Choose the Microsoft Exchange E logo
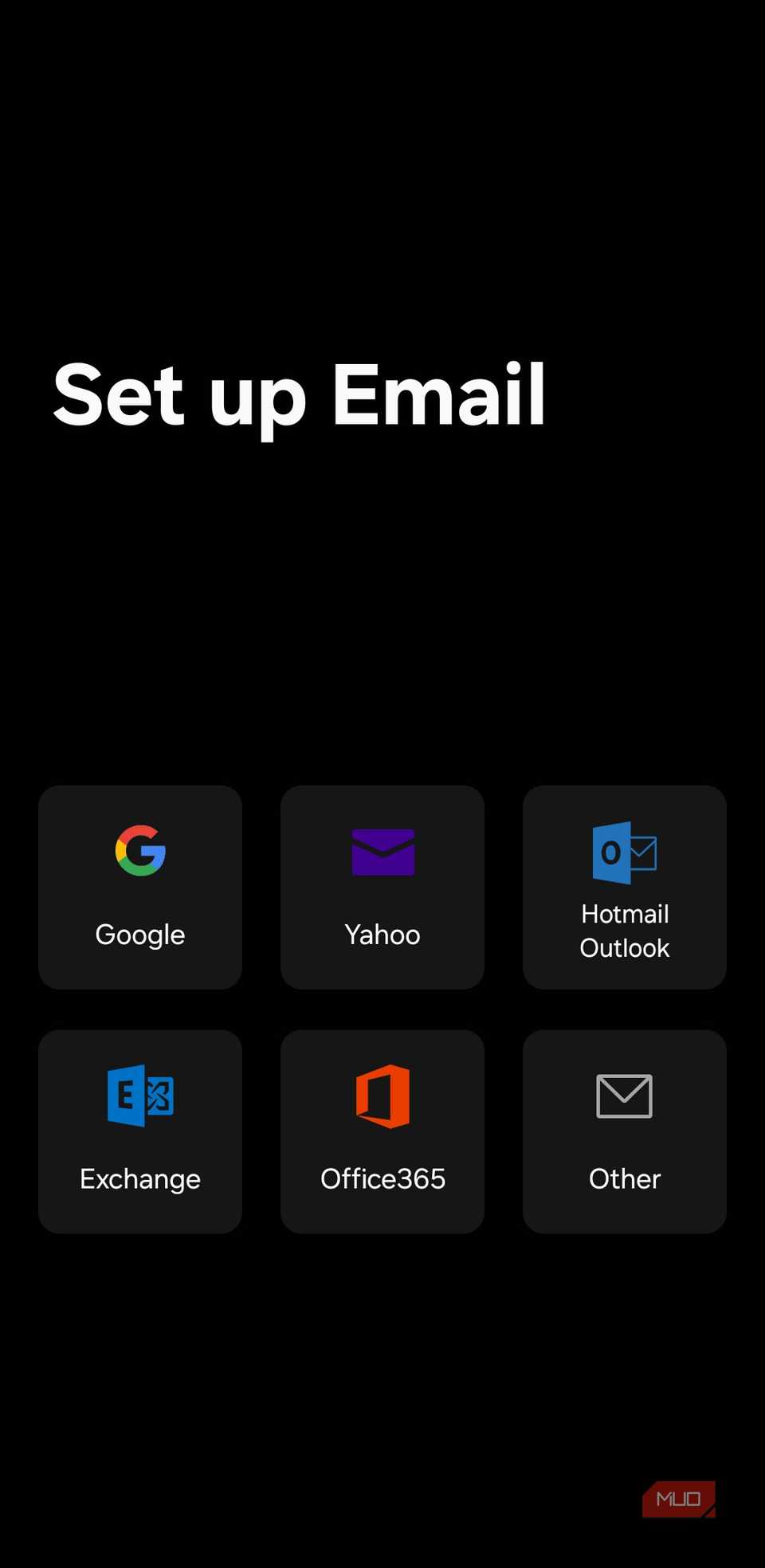Image resolution: width=765 pixels, height=1568 pixels. [140, 1097]
